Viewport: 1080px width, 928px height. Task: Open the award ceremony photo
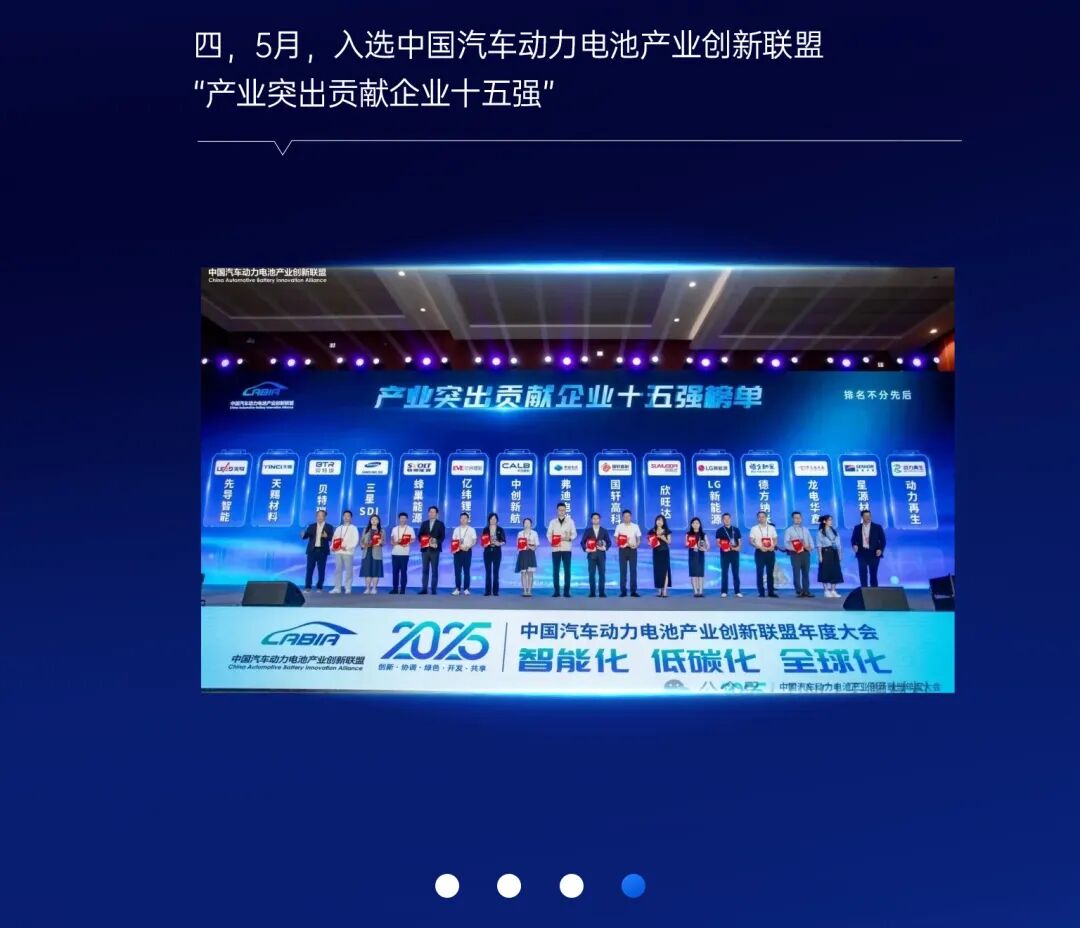(577, 478)
